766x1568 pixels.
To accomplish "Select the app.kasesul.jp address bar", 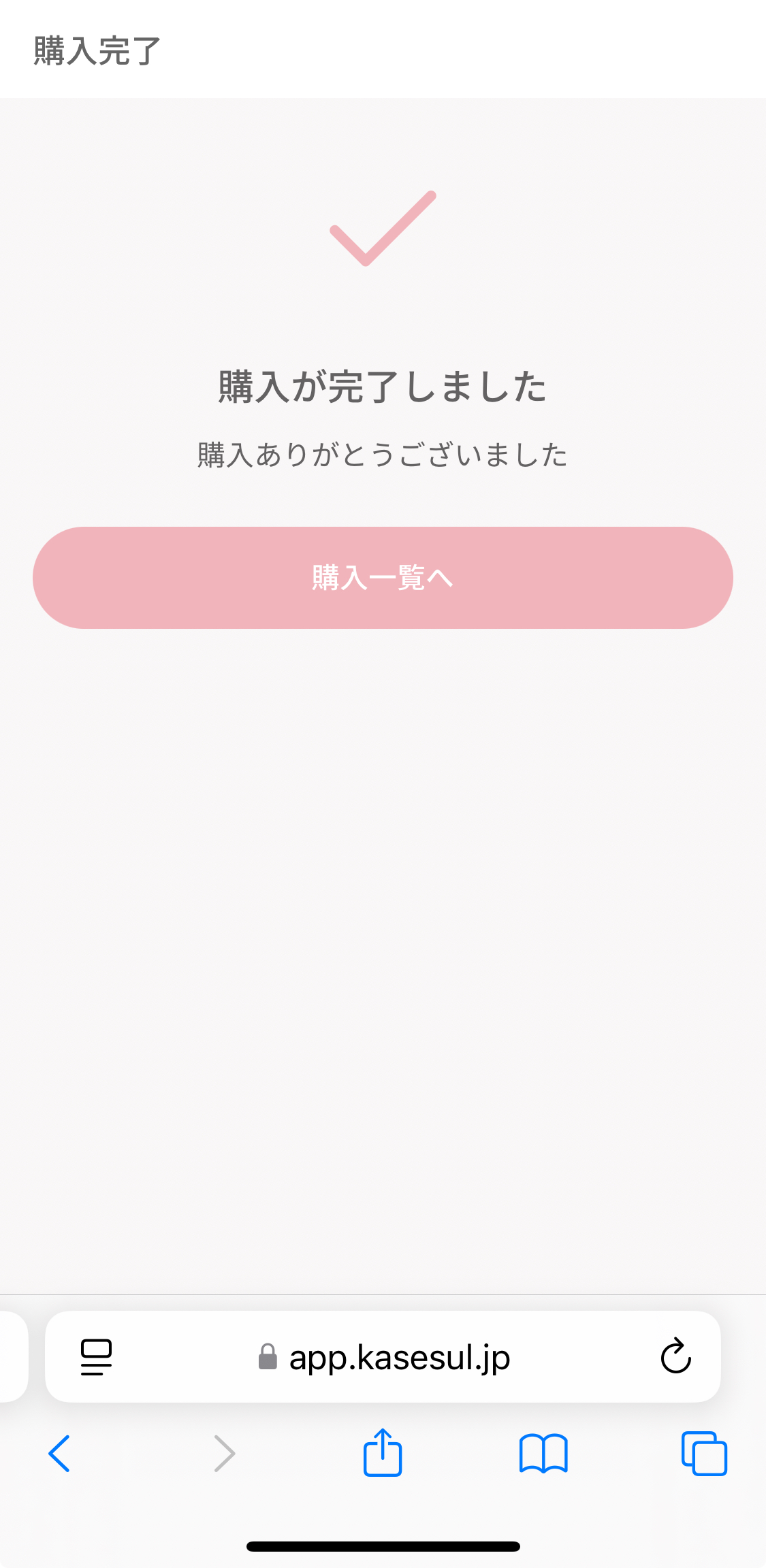I will pos(399,1357).
